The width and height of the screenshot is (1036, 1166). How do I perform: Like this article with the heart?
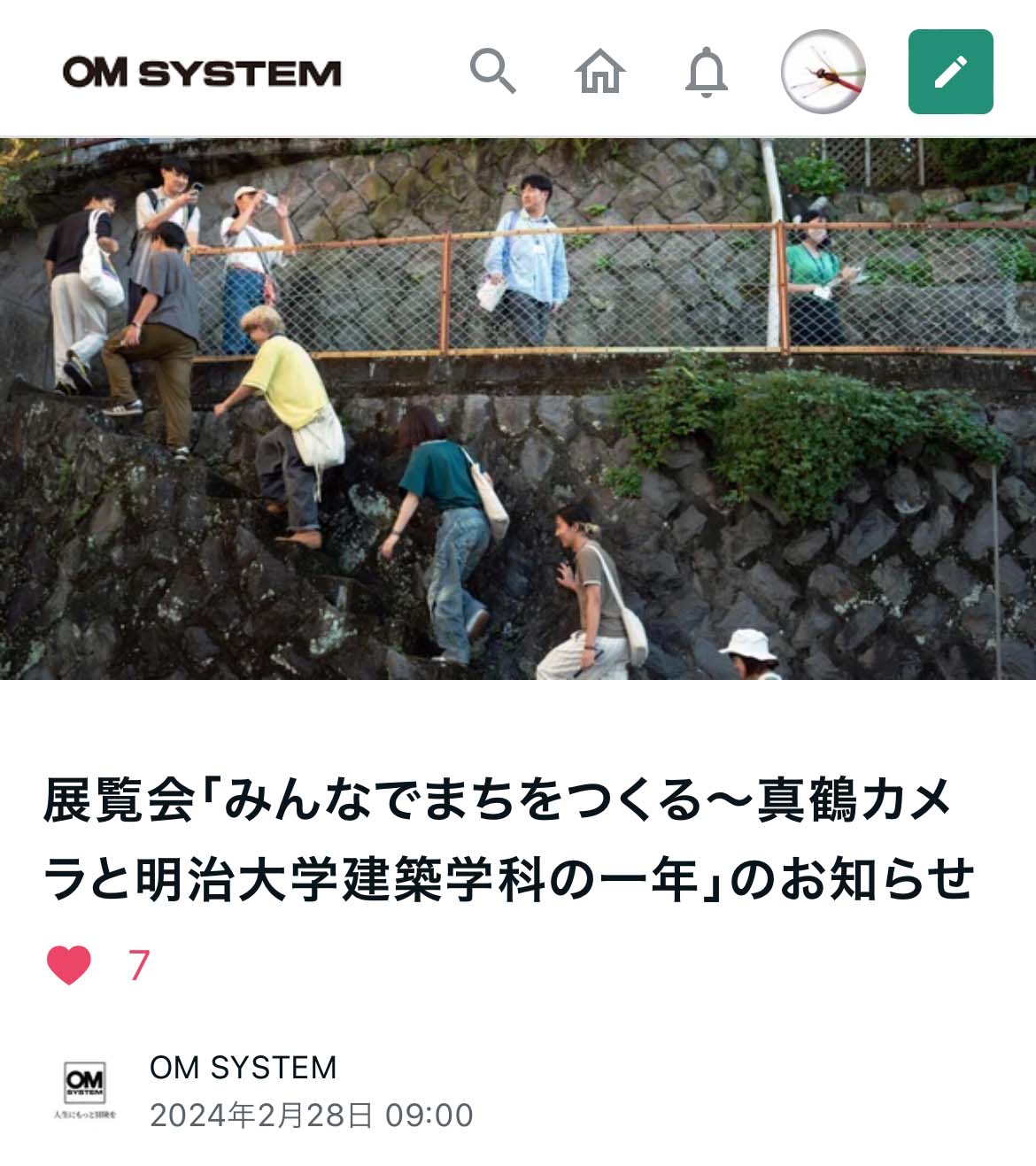point(69,964)
